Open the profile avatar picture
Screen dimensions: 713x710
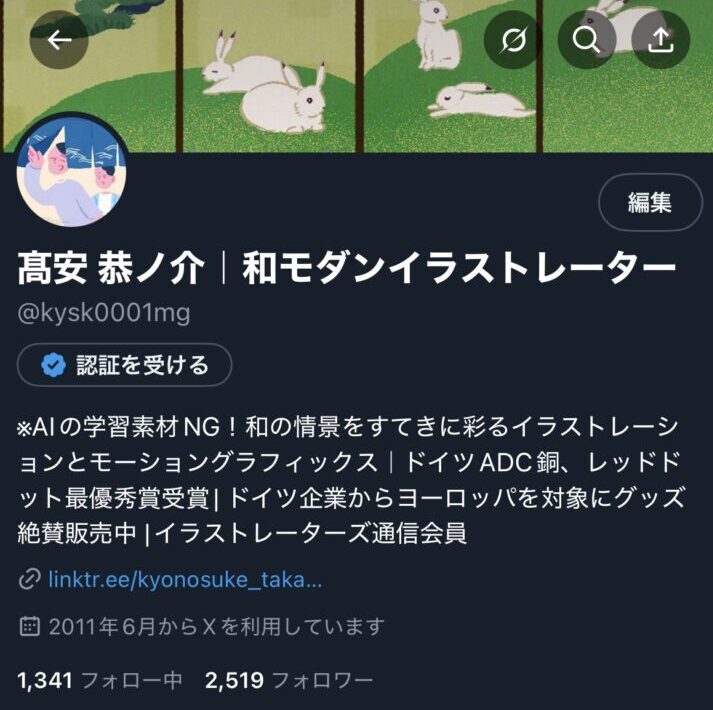(x=72, y=170)
